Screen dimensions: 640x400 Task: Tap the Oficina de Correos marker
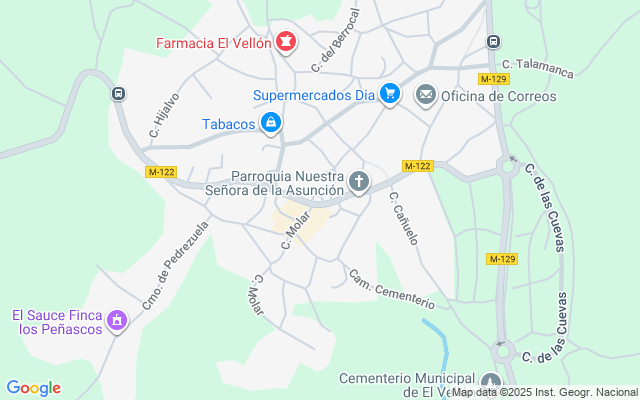click(x=426, y=95)
